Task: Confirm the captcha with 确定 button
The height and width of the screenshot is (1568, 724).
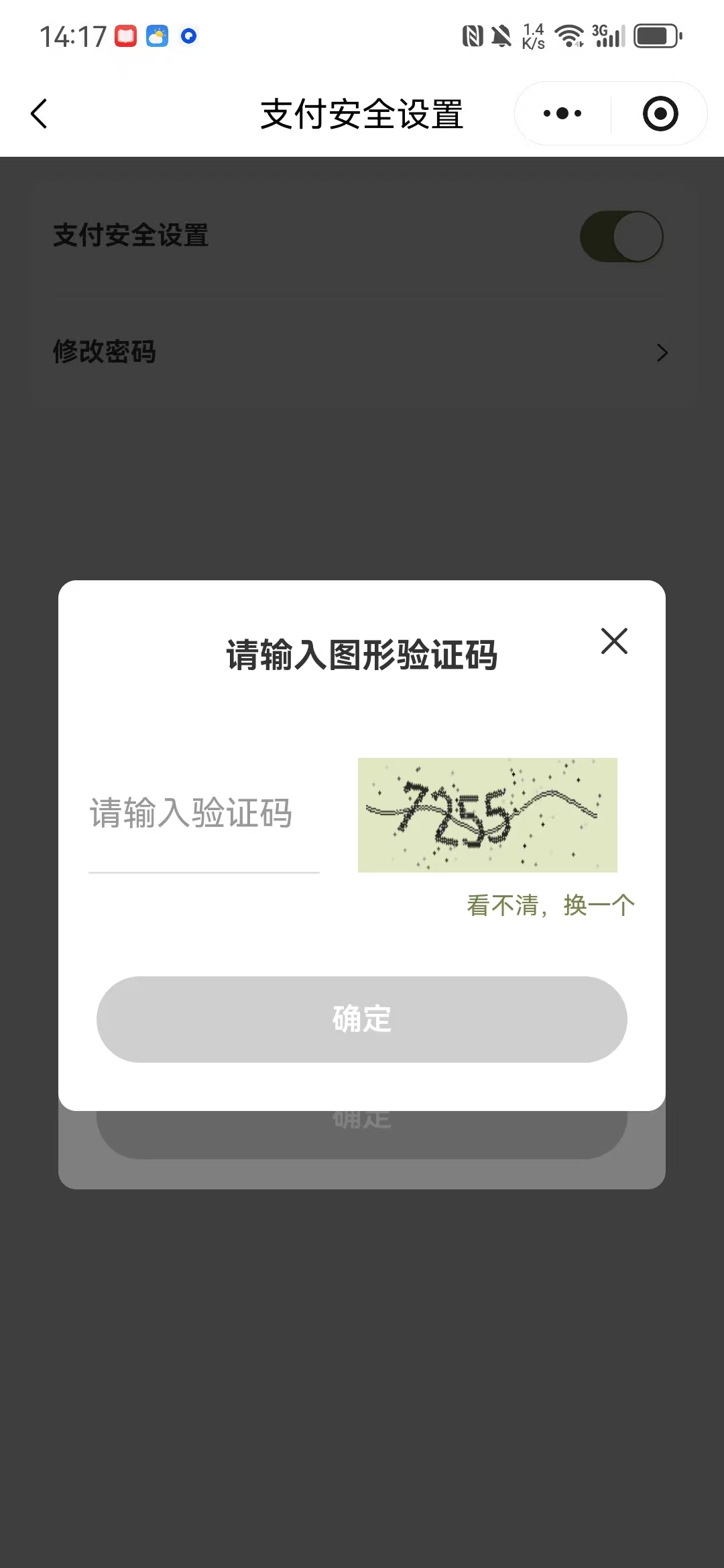Action: pos(362,1019)
